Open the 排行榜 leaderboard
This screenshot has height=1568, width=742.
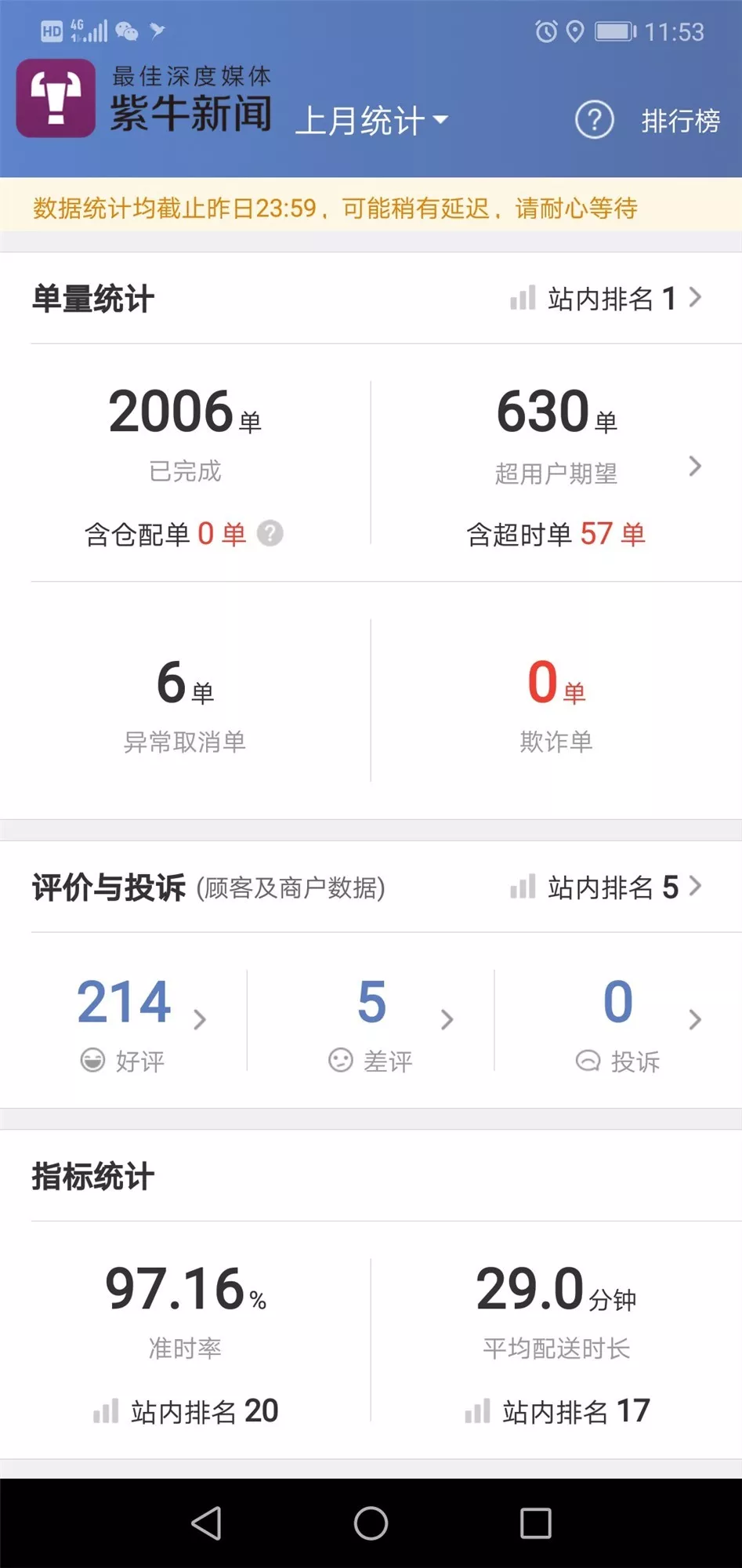tap(679, 122)
